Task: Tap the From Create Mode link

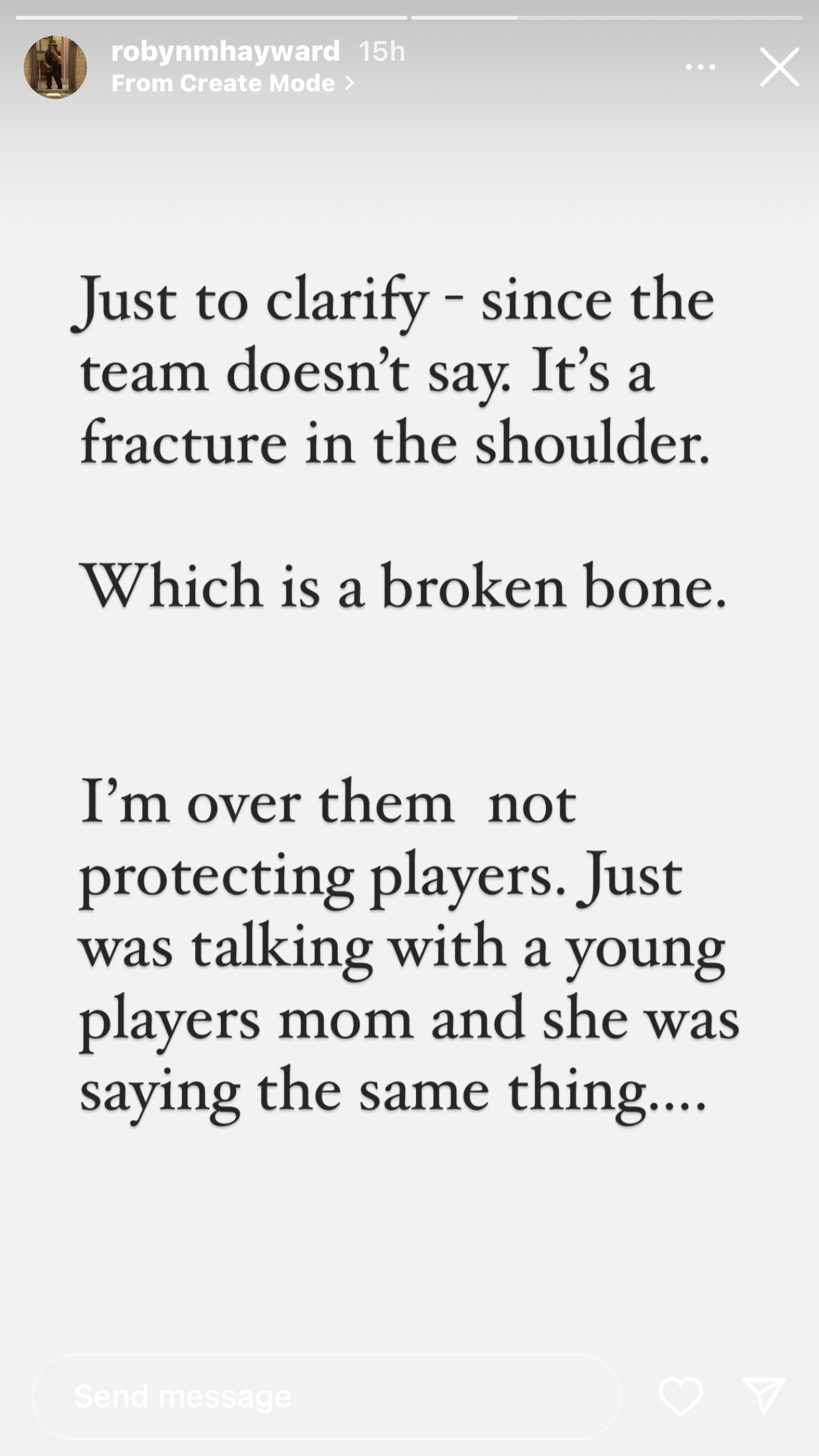Action: pyautogui.click(x=233, y=83)
